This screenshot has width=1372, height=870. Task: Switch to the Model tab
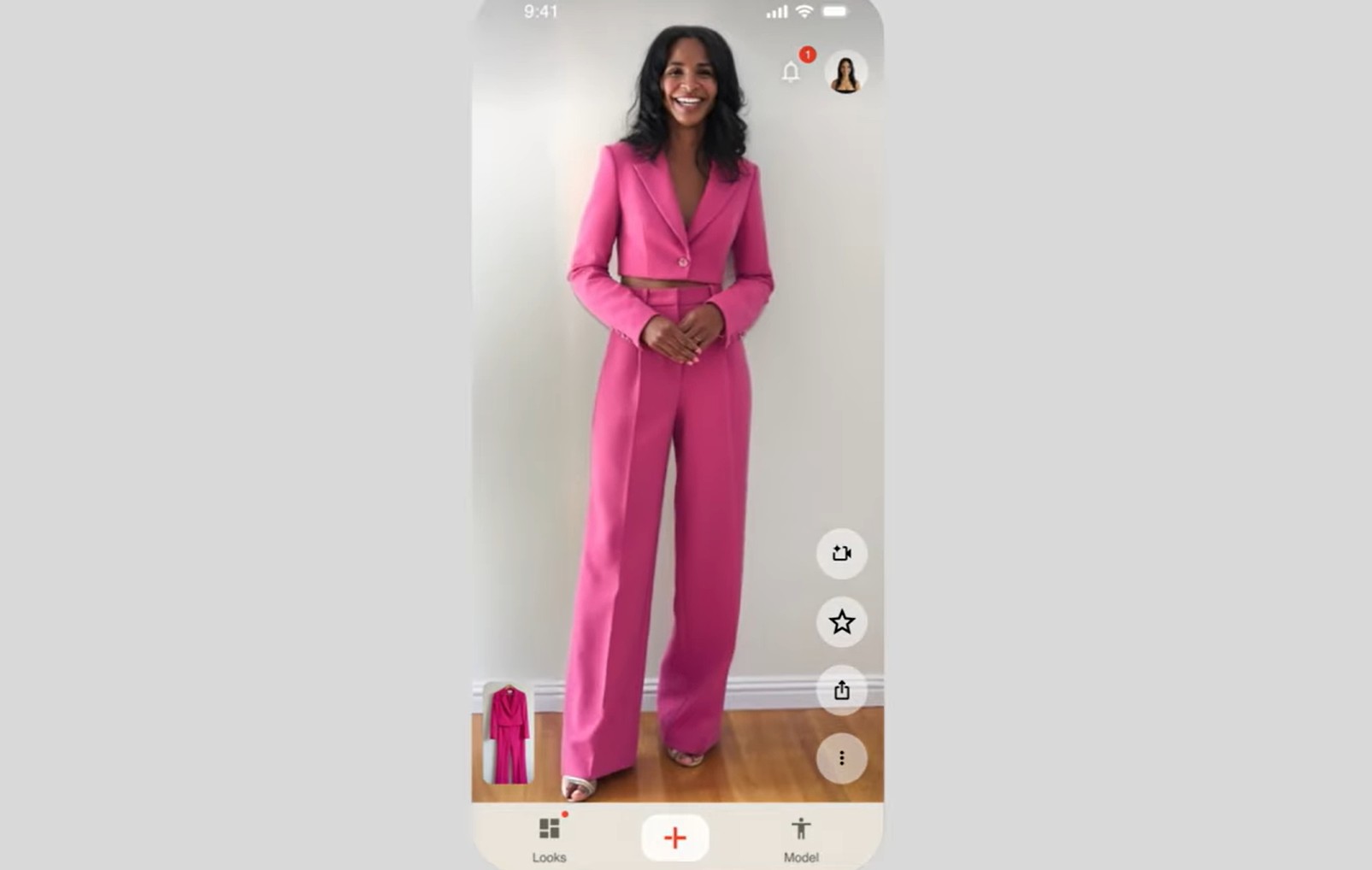click(x=800, y=838)
